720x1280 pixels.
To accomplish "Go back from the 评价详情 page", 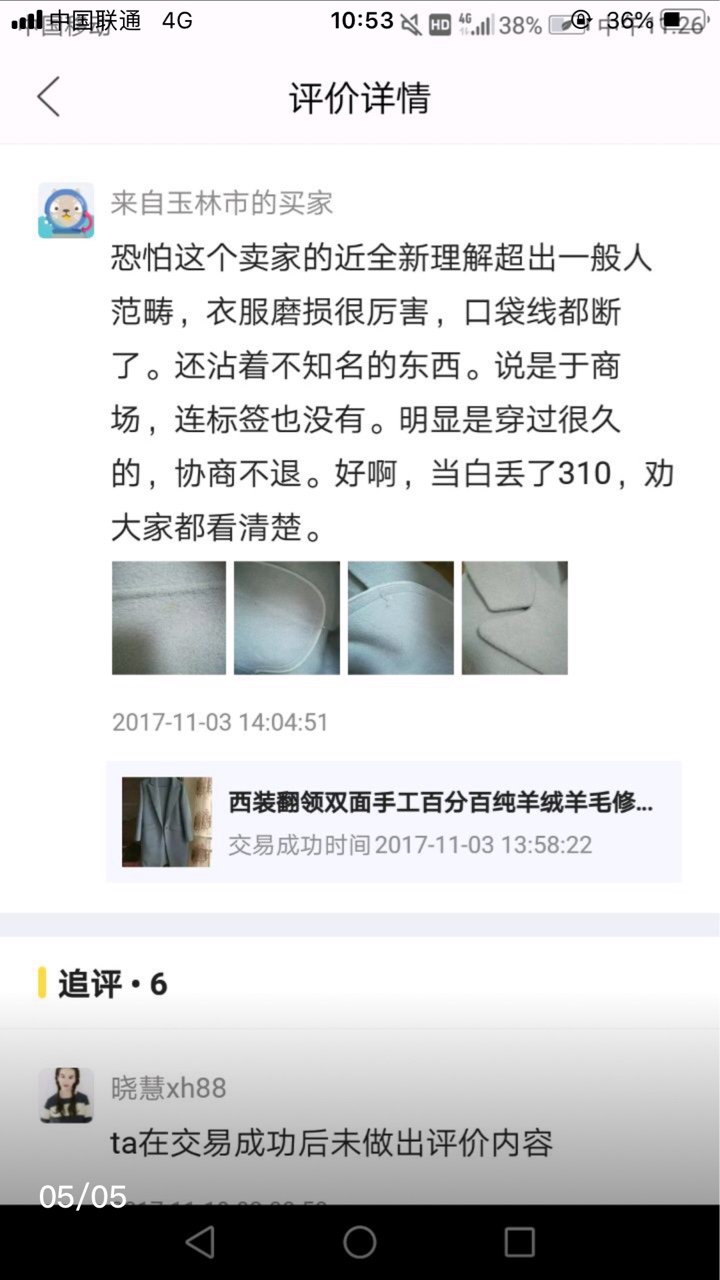I will coord(48,97).
